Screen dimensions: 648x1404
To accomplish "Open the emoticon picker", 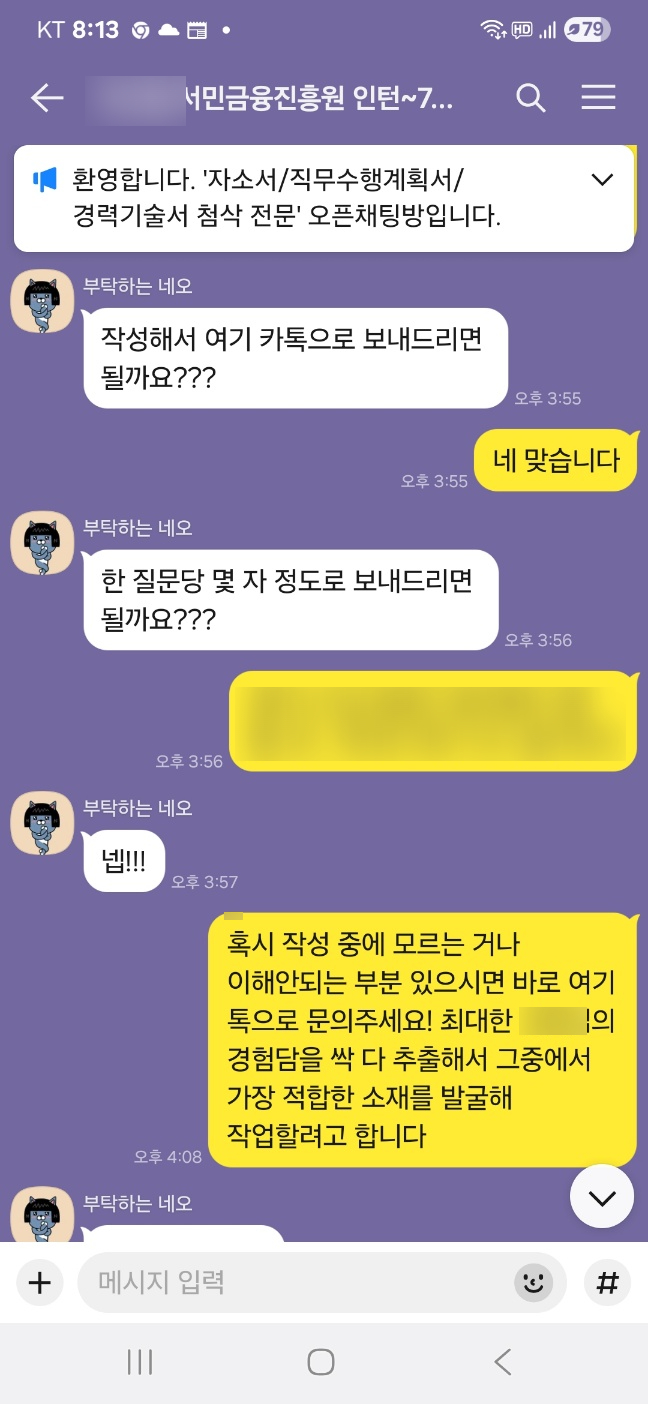I will [x=534, y=1283].
